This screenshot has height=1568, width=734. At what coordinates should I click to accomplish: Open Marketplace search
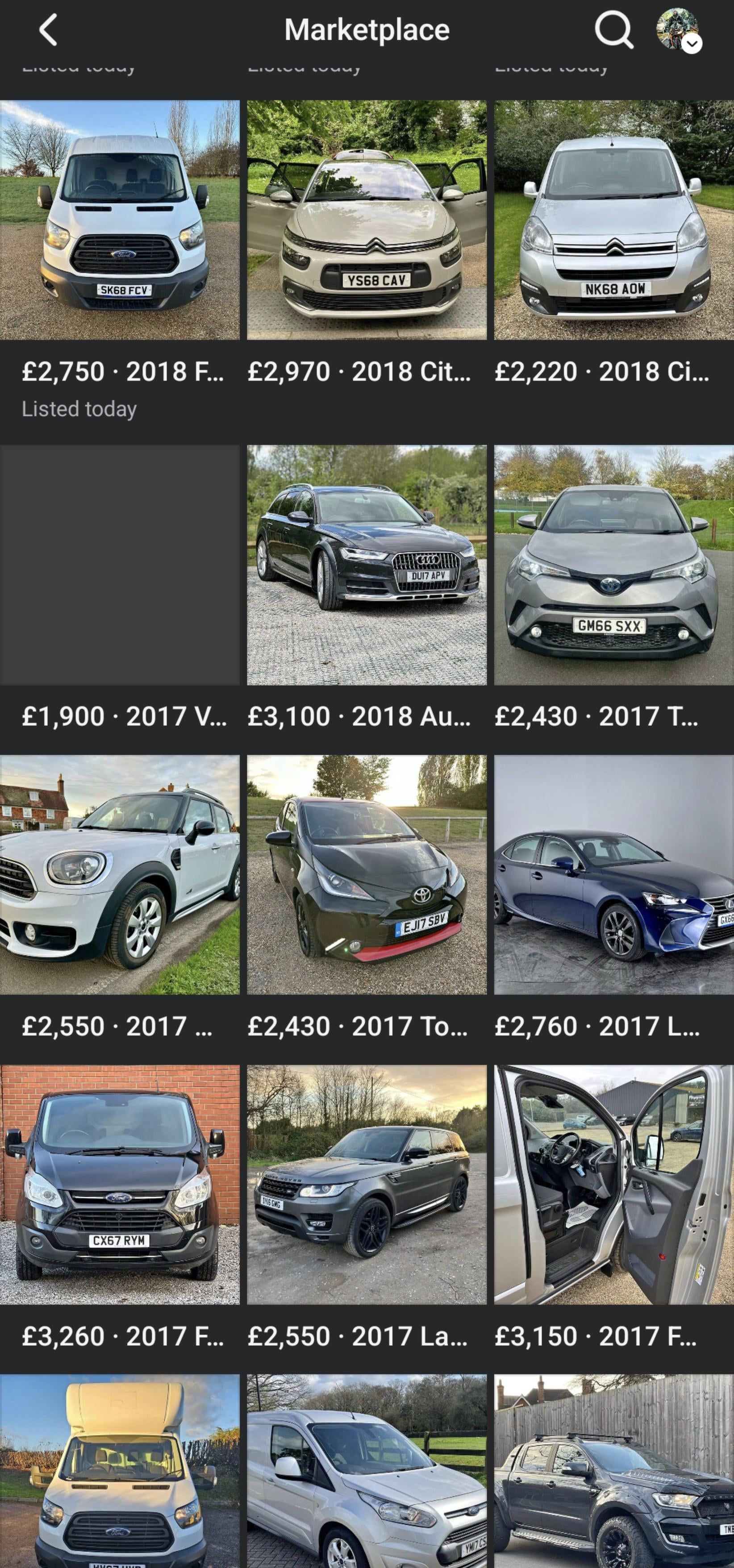pyautogui.click(x=613, y=30)
